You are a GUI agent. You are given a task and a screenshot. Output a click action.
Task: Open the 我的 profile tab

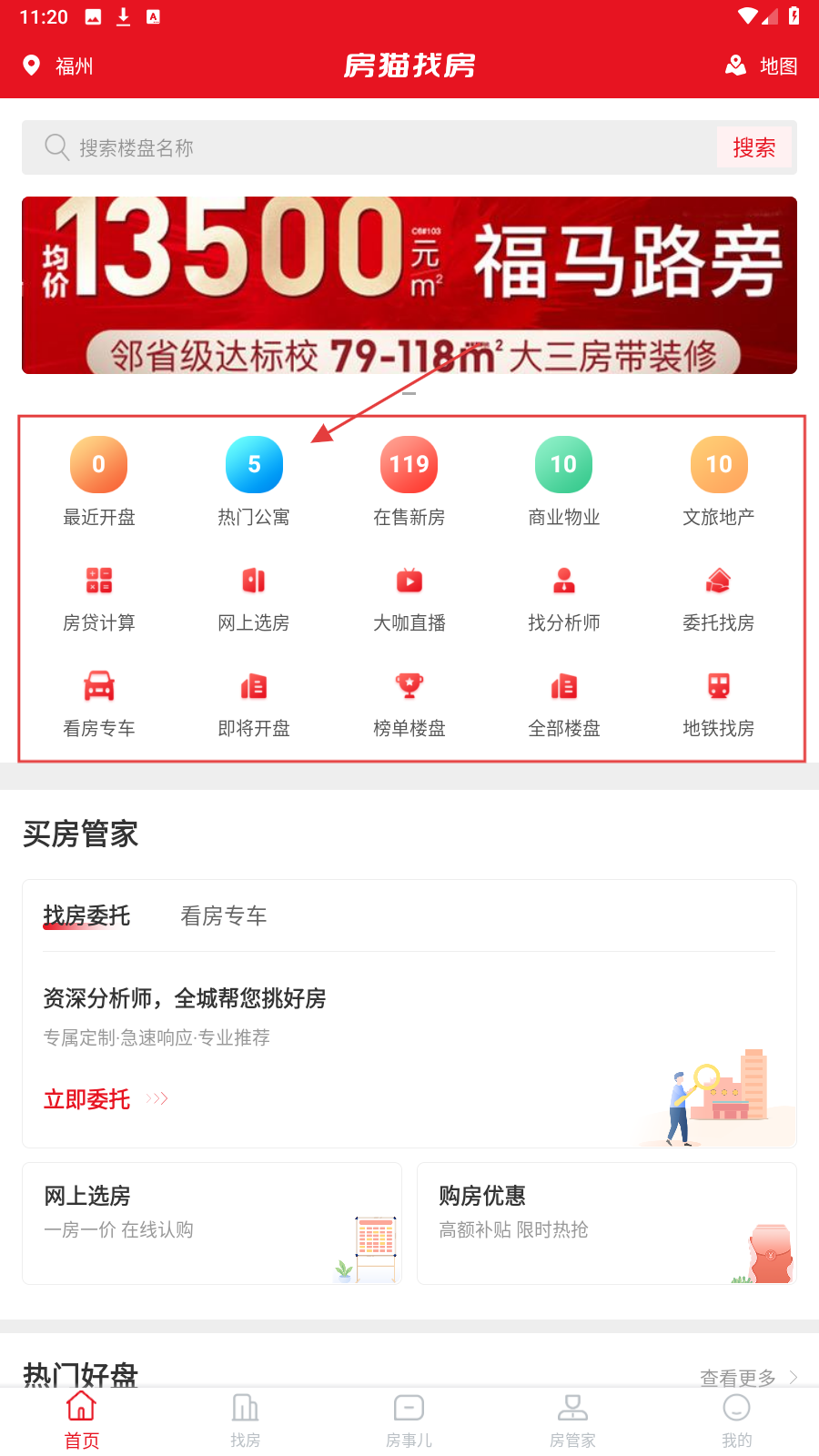click(736, 1421)
